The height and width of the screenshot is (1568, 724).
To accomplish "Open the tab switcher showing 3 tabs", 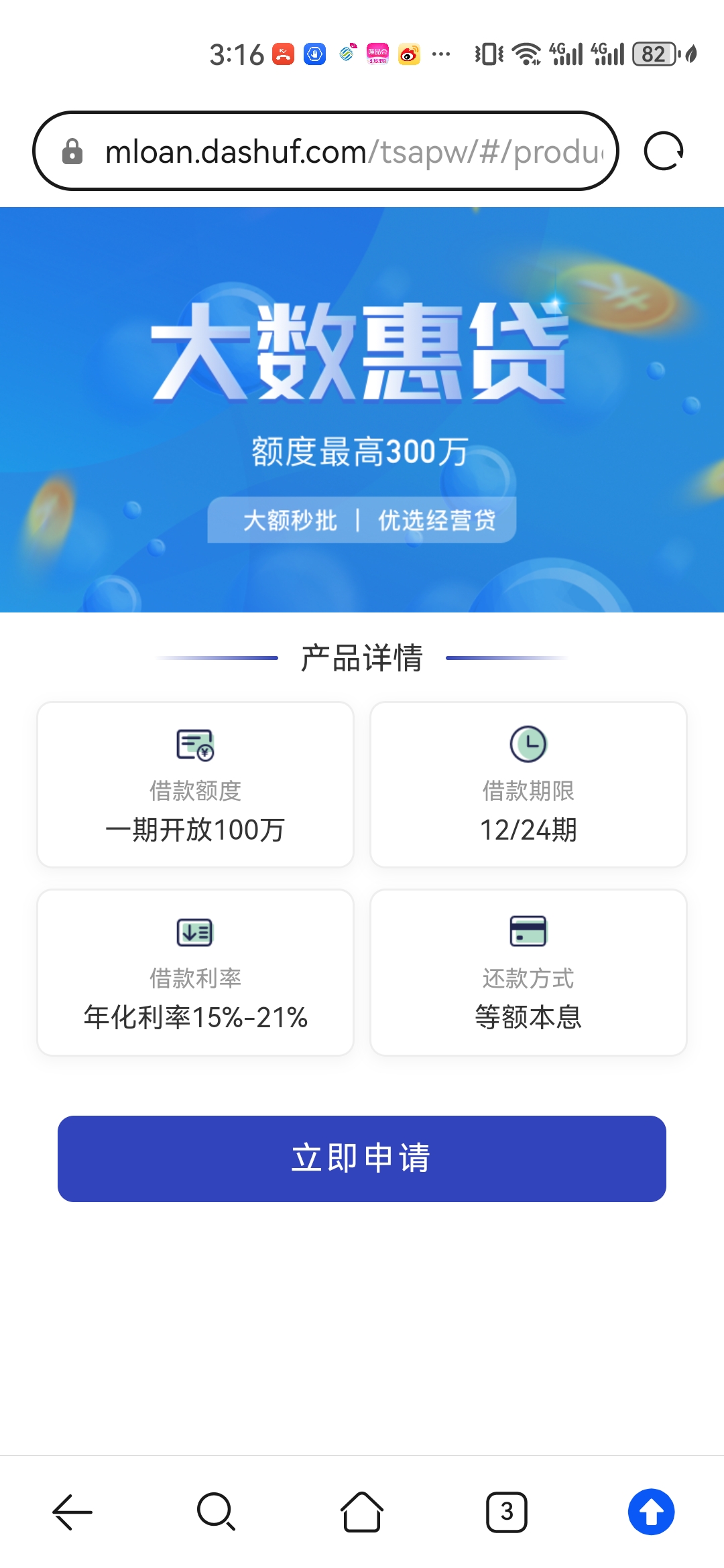I will click(x=507, y=1512).
